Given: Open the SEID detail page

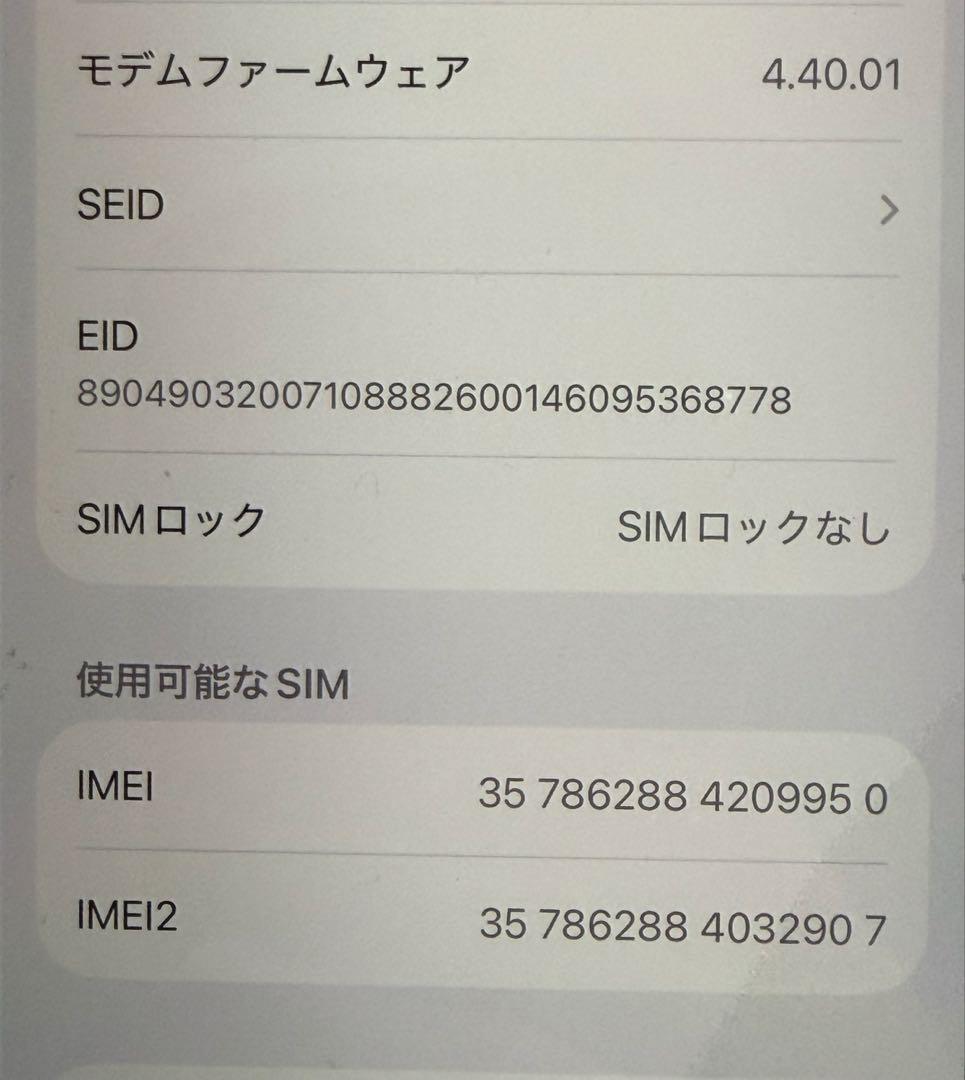Looking at the screenshot, I should (480, 207).
